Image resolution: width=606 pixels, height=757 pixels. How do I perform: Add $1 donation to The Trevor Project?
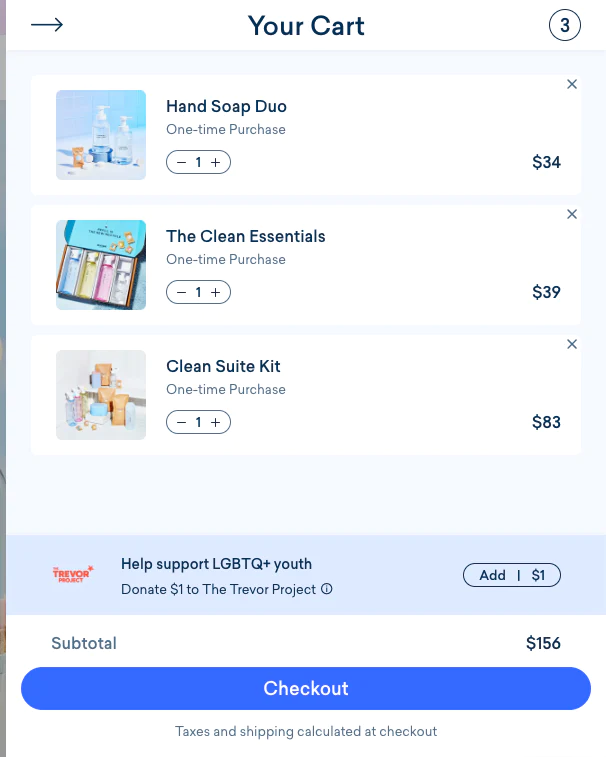tap(511, 575)
